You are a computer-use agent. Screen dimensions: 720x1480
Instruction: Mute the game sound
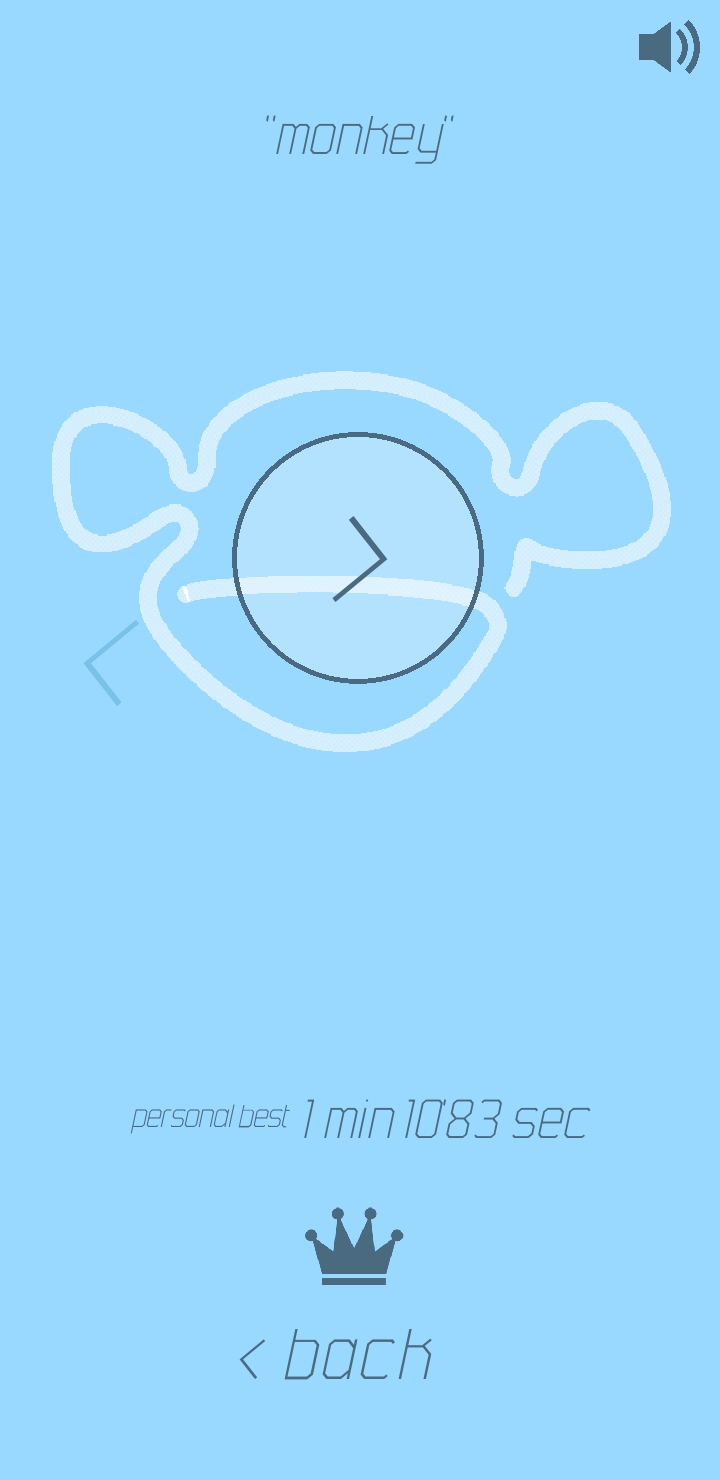click(x=668, y=47)
